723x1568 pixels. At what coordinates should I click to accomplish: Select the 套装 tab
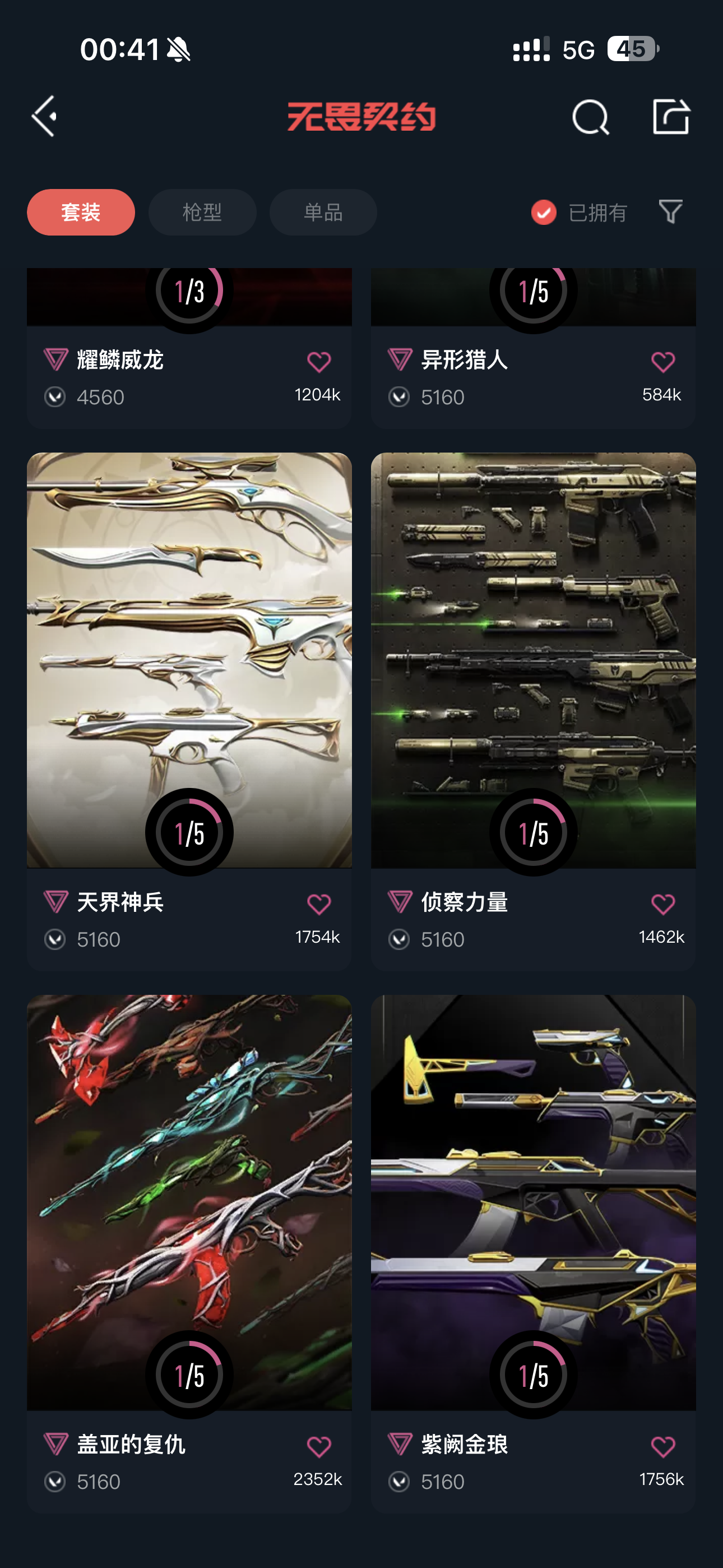[x=81, y=213]
